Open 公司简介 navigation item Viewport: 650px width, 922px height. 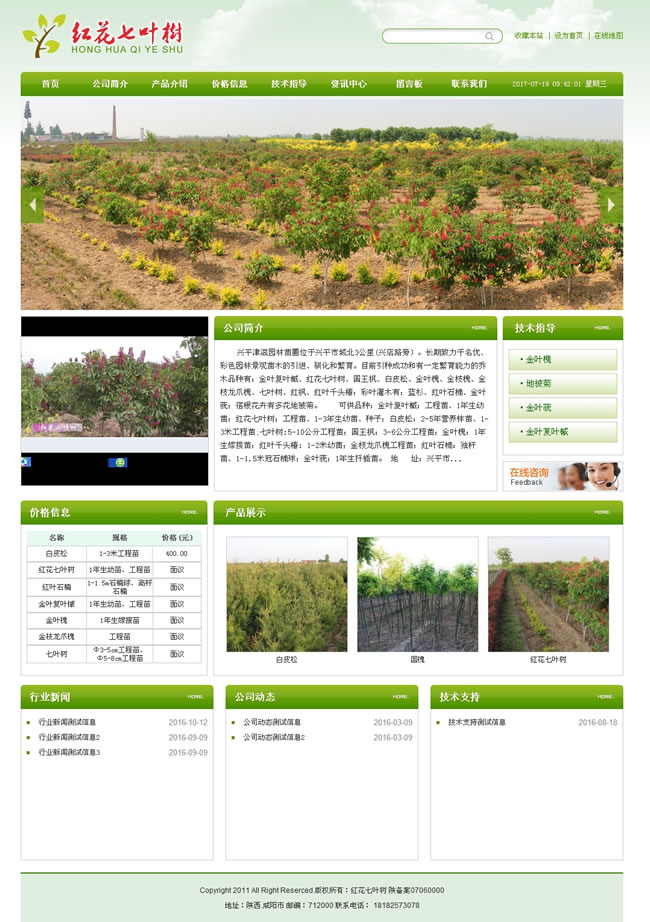pyautogui.click(x=110, y=84)
